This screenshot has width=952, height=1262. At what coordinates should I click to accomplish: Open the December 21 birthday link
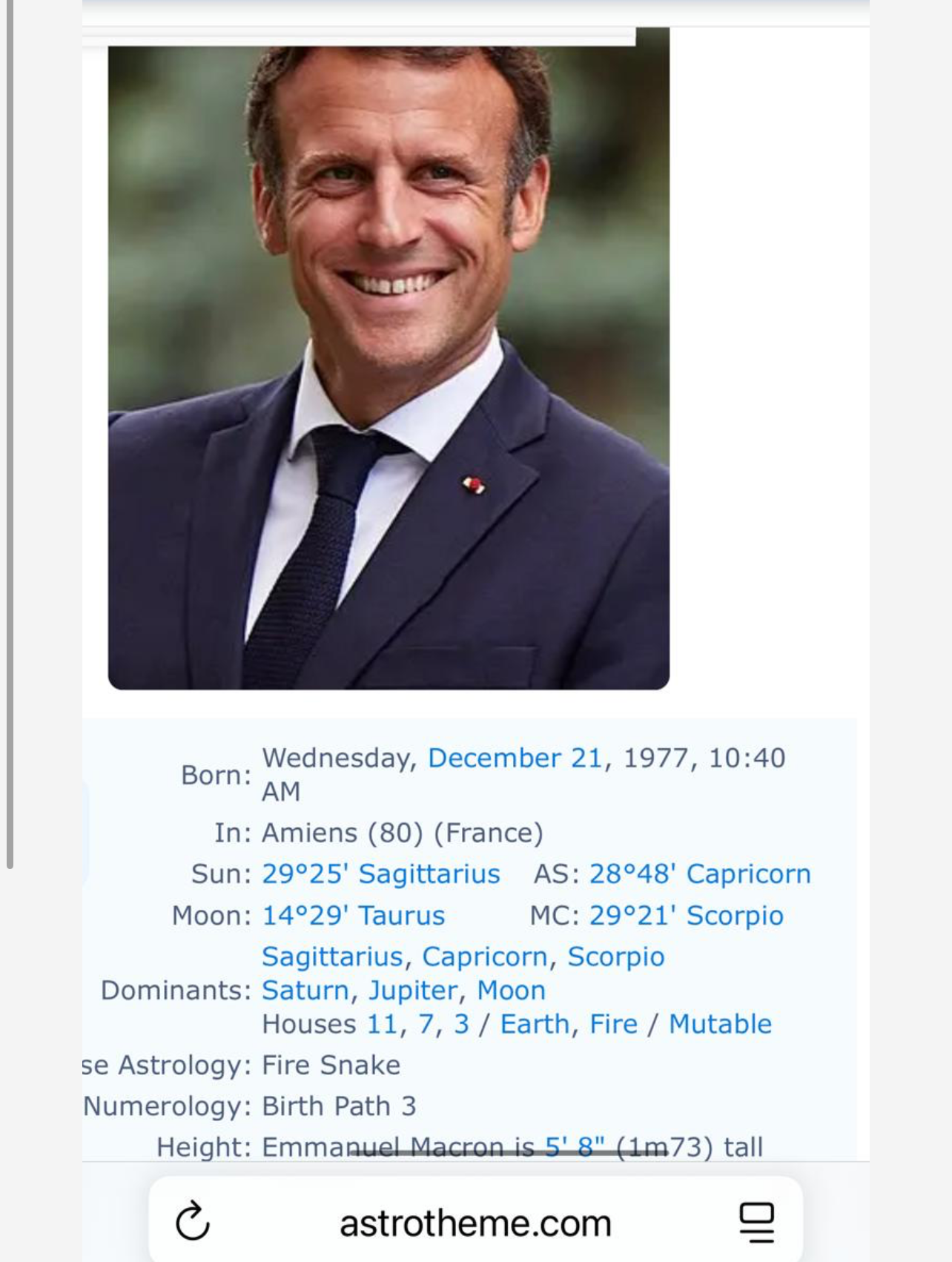point(515,758)
